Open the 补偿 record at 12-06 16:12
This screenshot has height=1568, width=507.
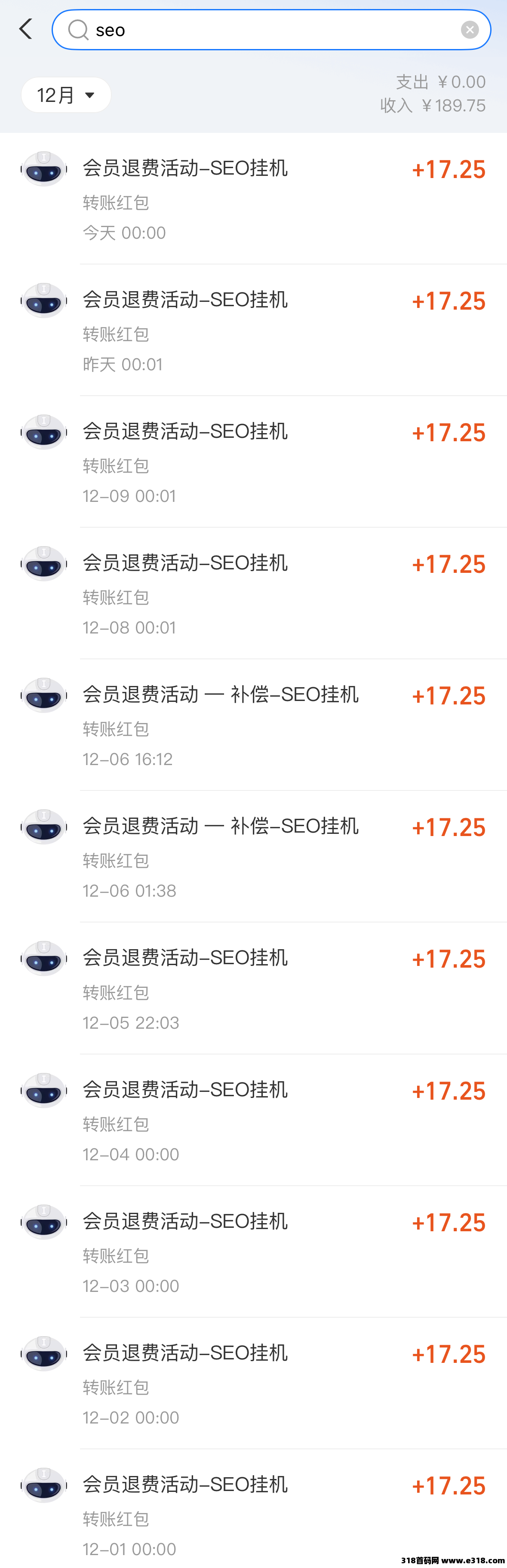point(253,724)
